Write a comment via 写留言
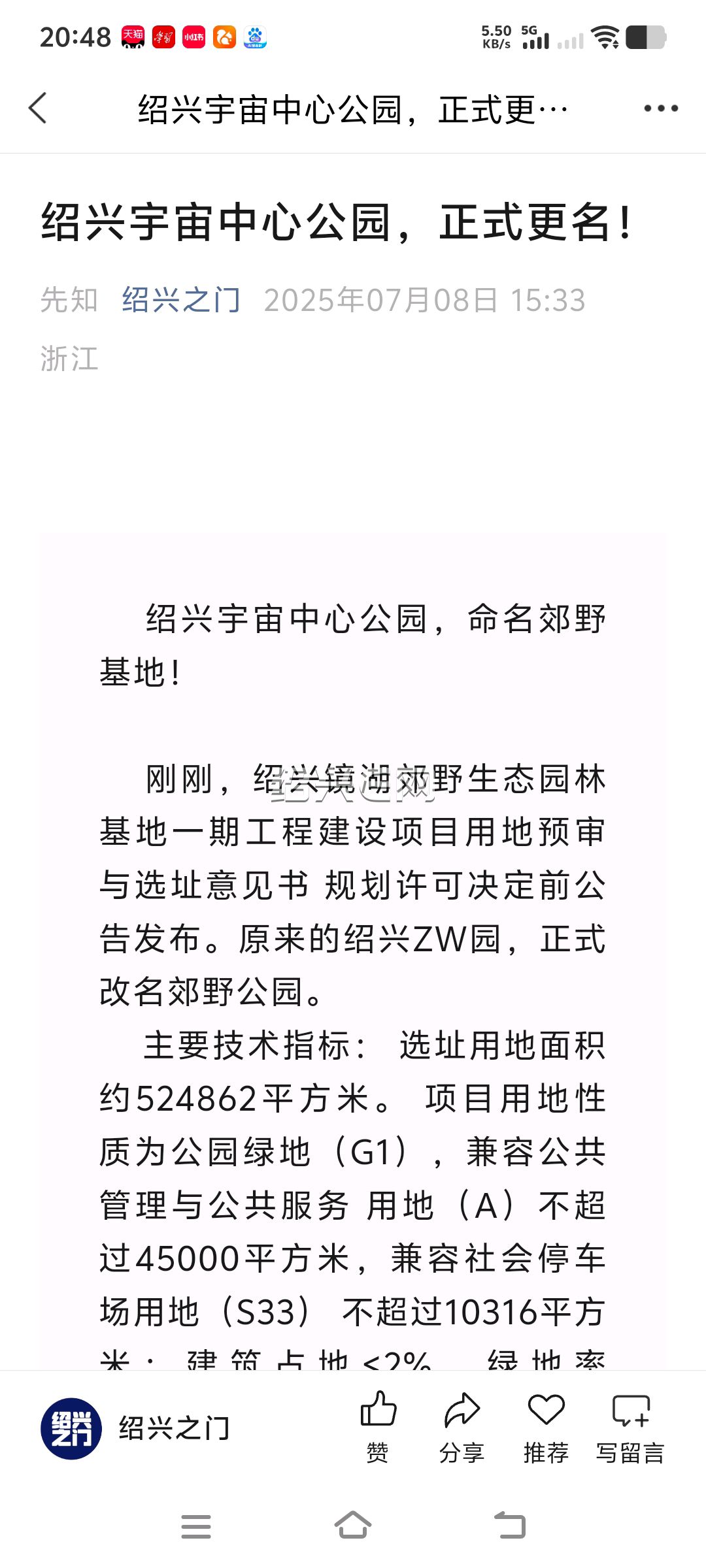The width and height of the screenshot is (706, 1568). [x=630, y=1428]
